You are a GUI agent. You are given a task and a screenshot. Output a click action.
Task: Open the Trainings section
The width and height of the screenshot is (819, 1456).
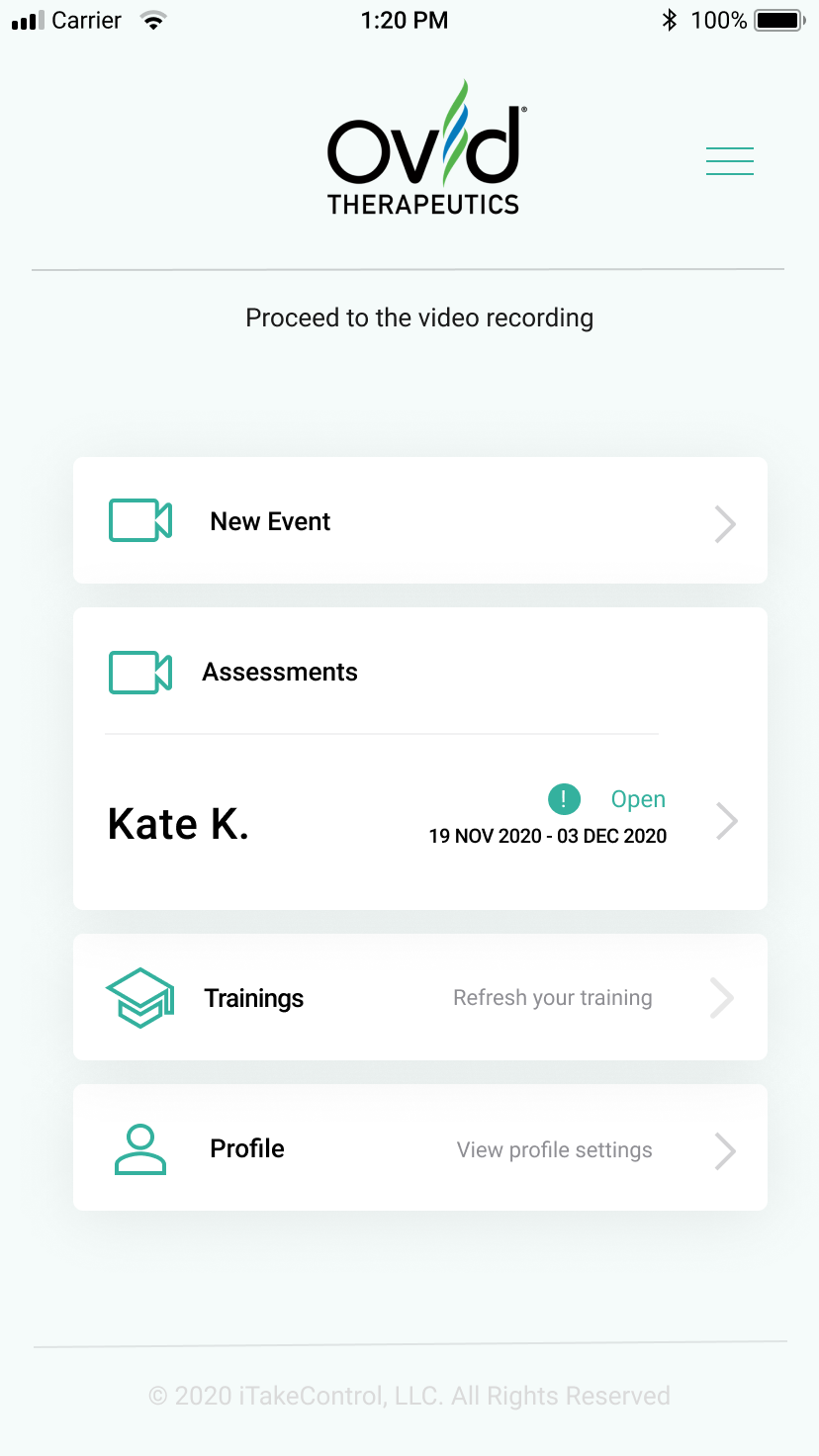(420, 997)
